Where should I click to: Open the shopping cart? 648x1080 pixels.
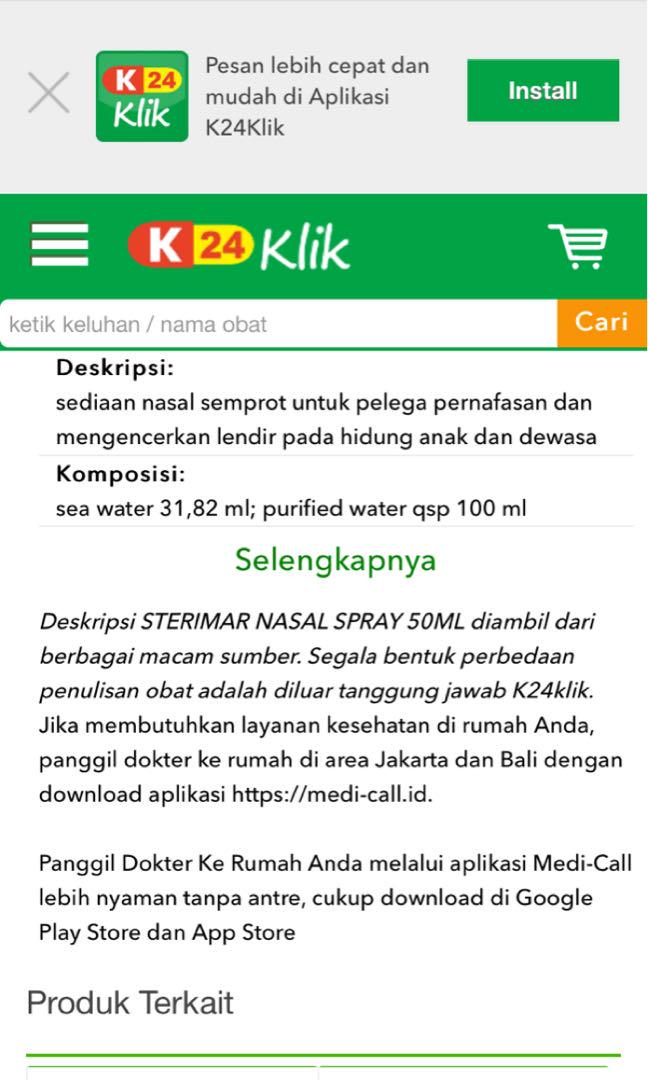pos(578,246)
